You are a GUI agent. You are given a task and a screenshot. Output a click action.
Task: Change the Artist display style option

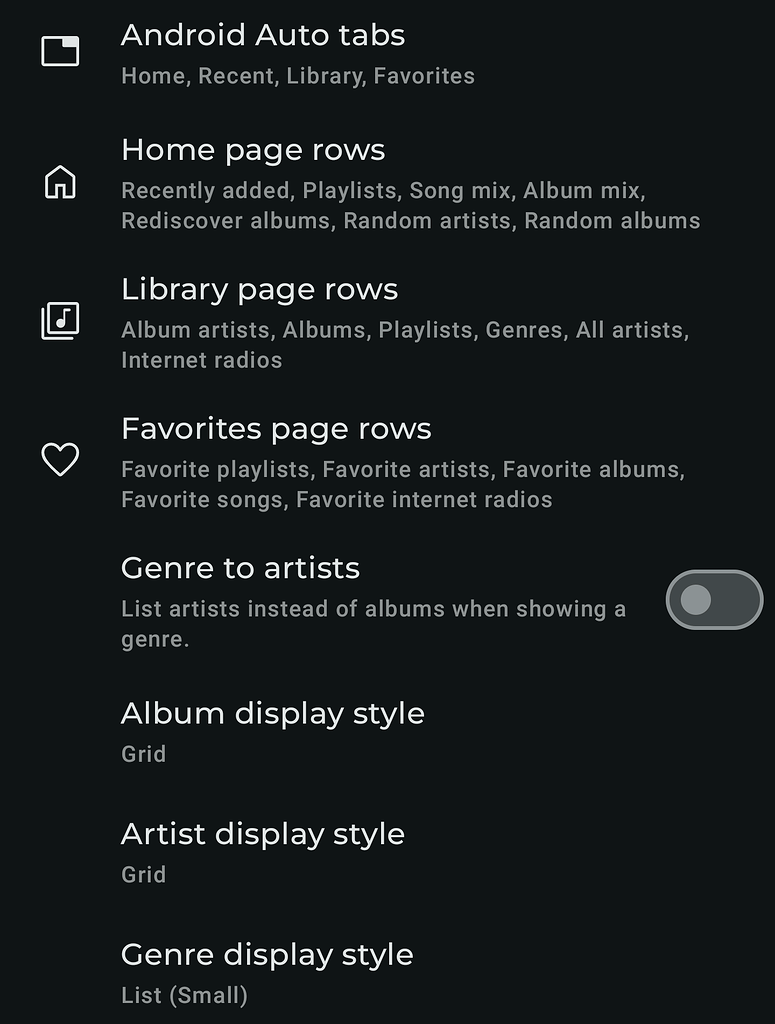(x=262, y=835)
